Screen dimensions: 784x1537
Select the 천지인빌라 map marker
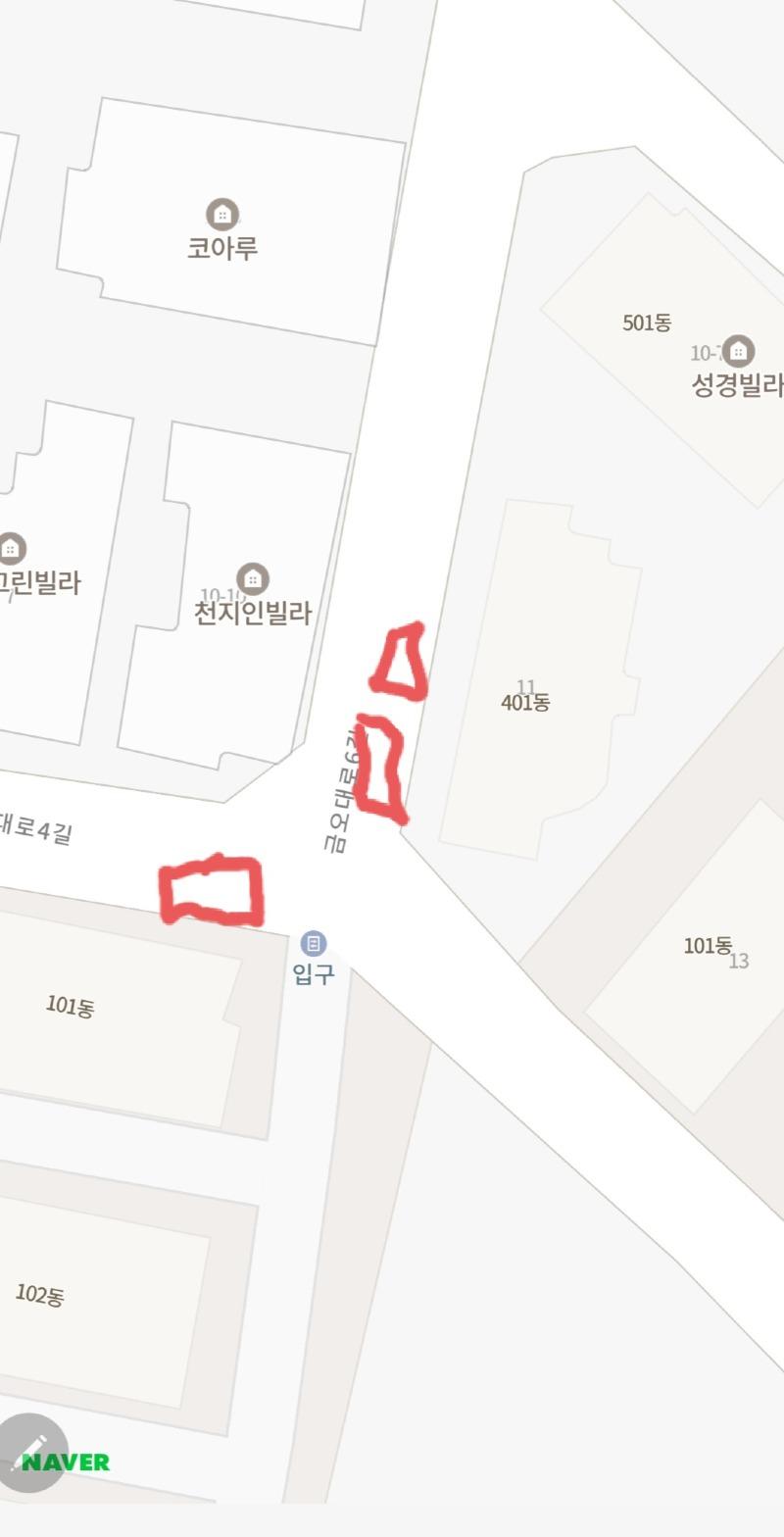253,579
